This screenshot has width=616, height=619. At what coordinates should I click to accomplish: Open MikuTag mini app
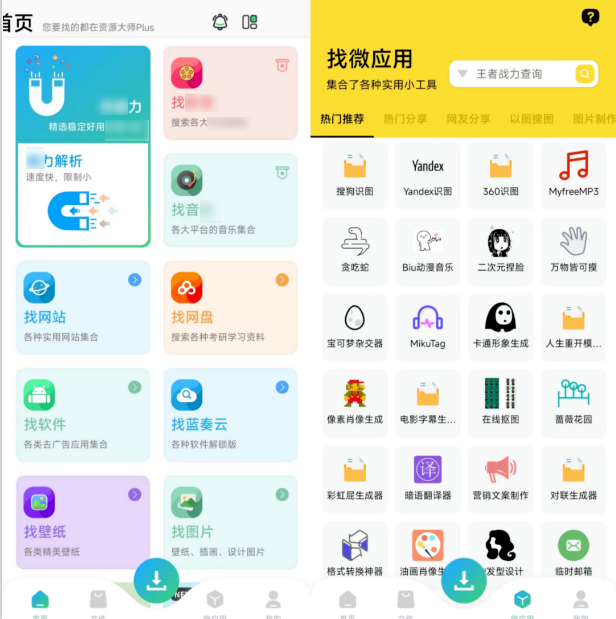[428, 326]
